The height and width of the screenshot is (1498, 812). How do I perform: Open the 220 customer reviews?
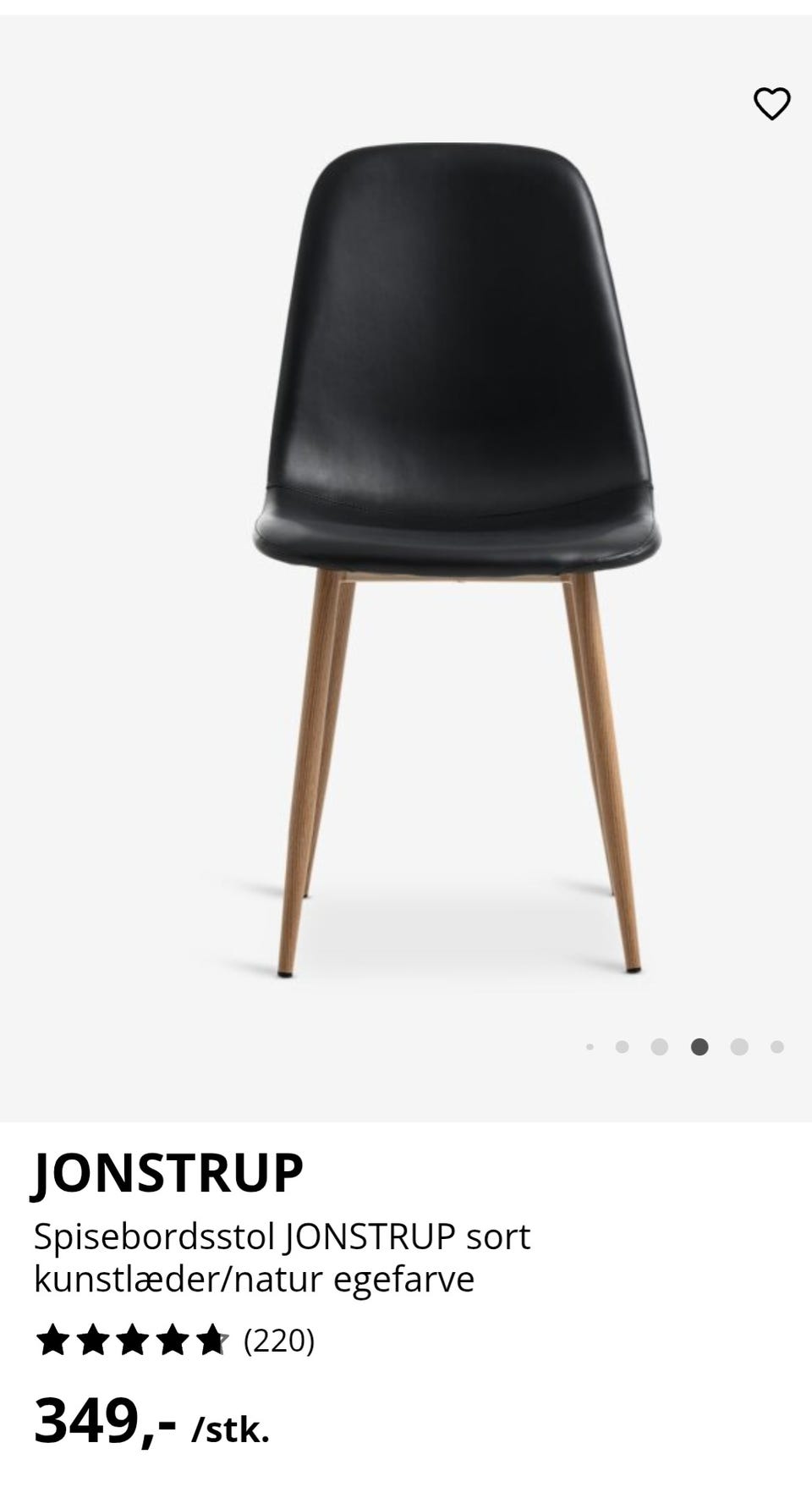pyautogui.click(x=278, y=1341)
